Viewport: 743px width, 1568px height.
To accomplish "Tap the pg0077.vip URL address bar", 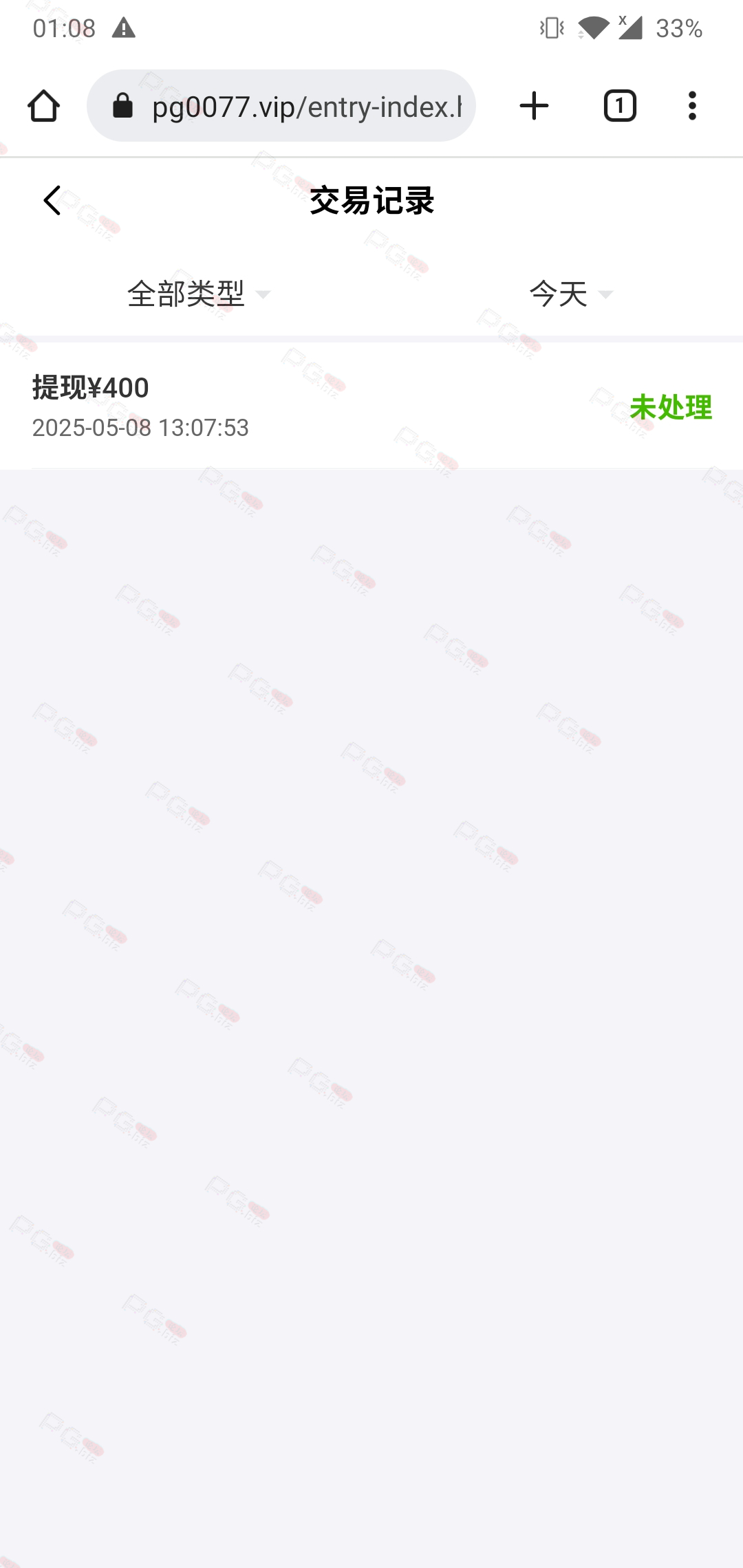I will click(x=281, y=106).
